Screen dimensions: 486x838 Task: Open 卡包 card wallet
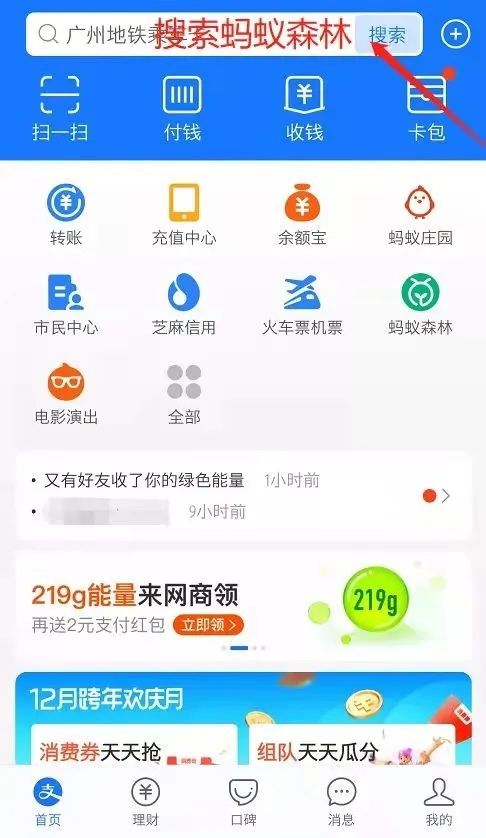pyautogui.click(x=427, y=109)
